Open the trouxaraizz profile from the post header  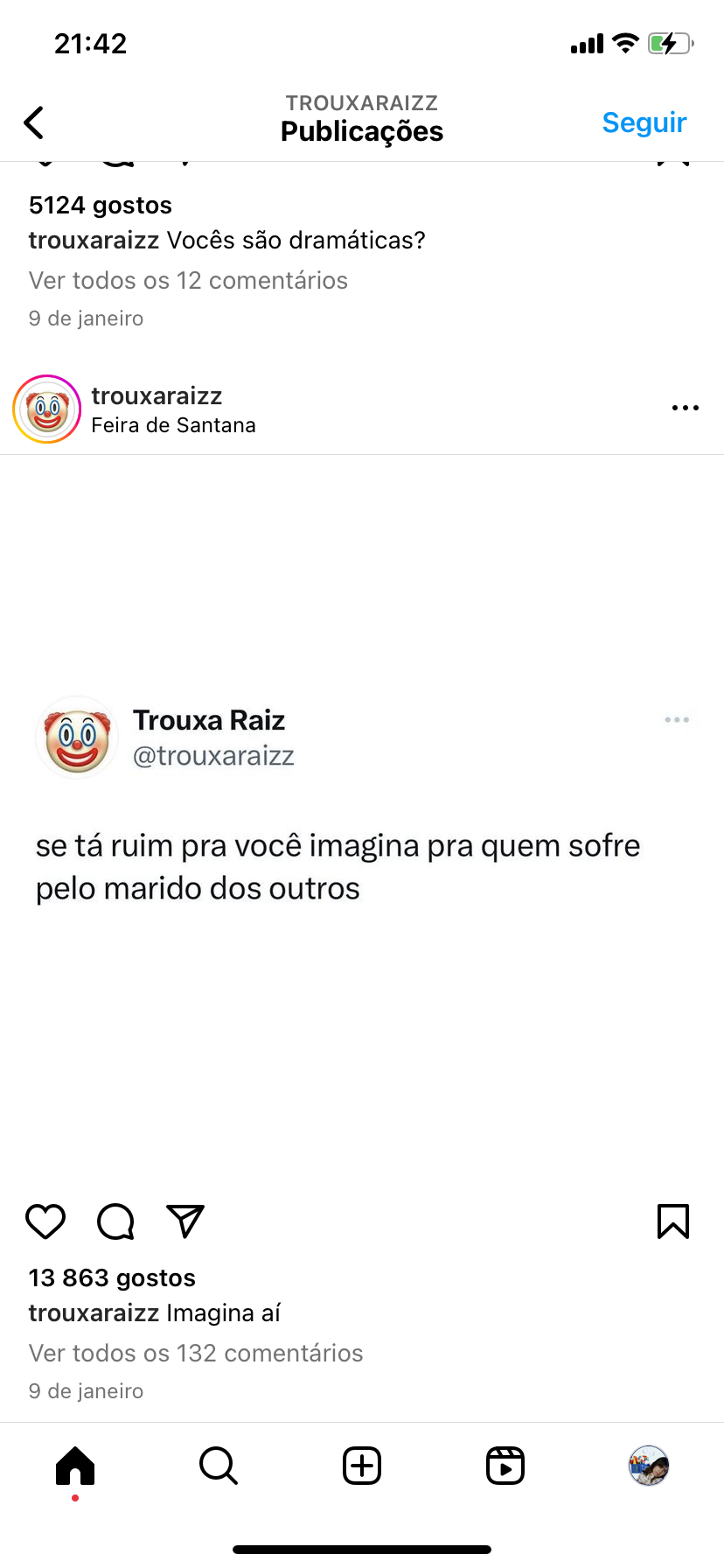click(157, 396)
